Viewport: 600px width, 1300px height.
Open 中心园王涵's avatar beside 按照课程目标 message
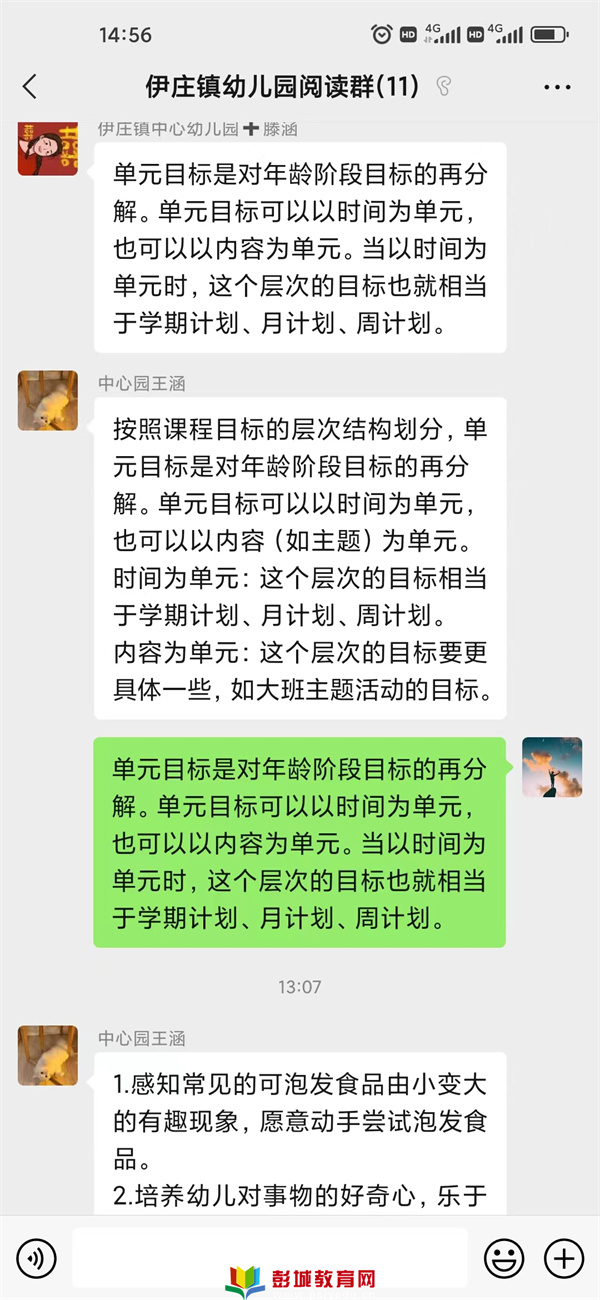click(x=47, y=401)
